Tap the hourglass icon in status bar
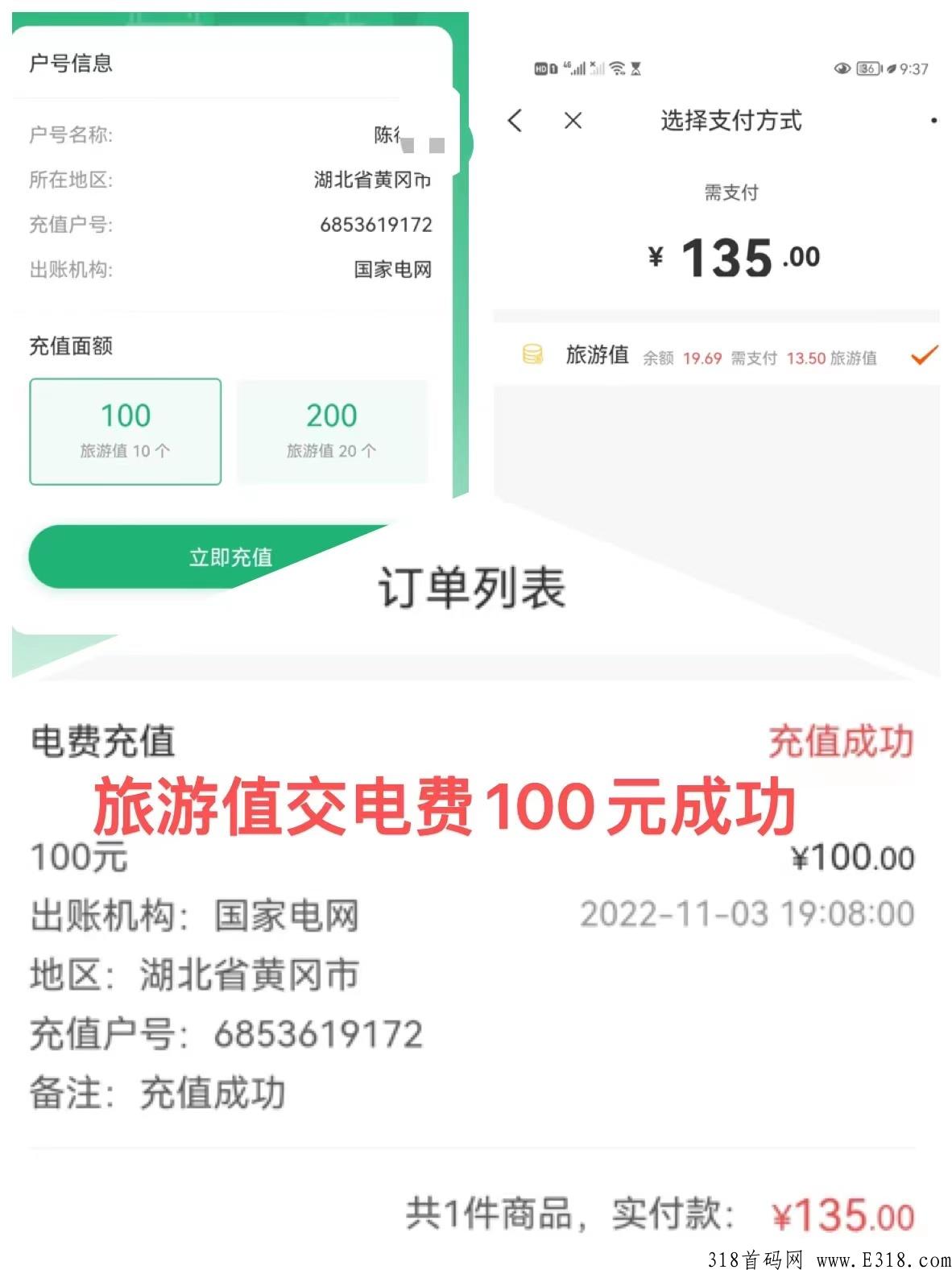The image size is (952, 1270). (638, 68)
